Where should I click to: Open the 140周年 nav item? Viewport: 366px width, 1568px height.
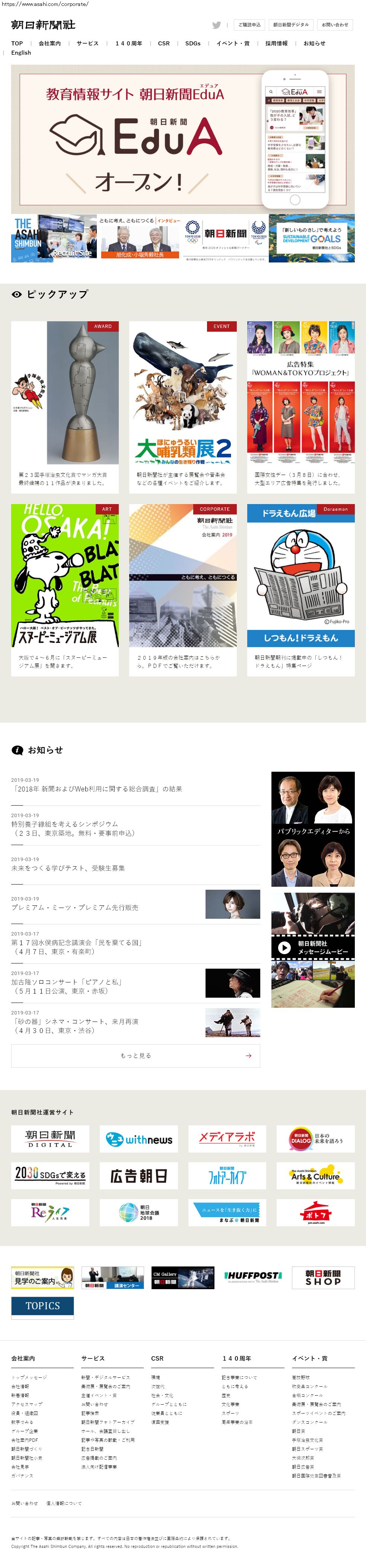(128, 43)
